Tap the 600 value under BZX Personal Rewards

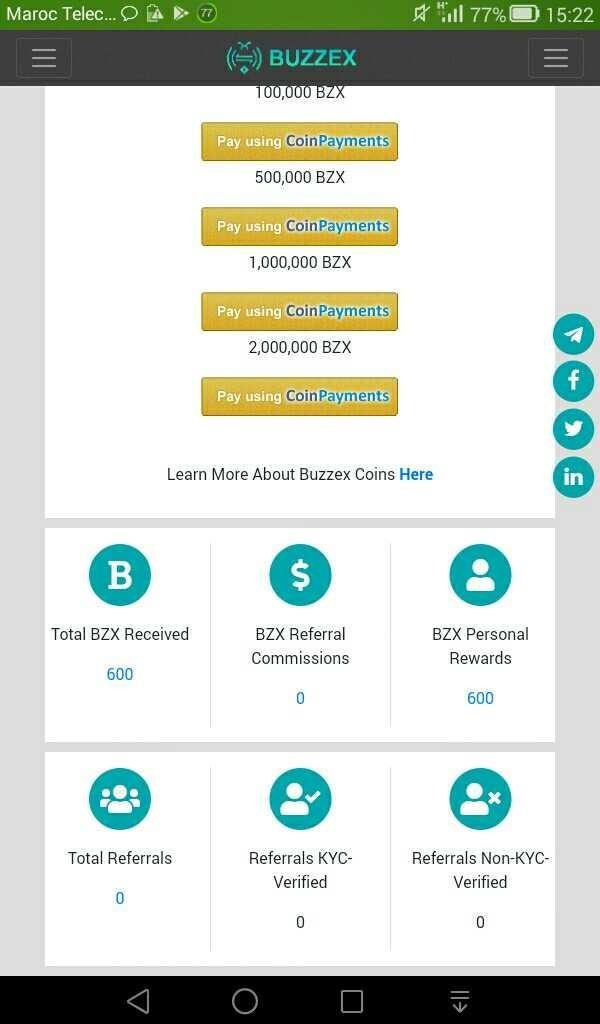480,697
